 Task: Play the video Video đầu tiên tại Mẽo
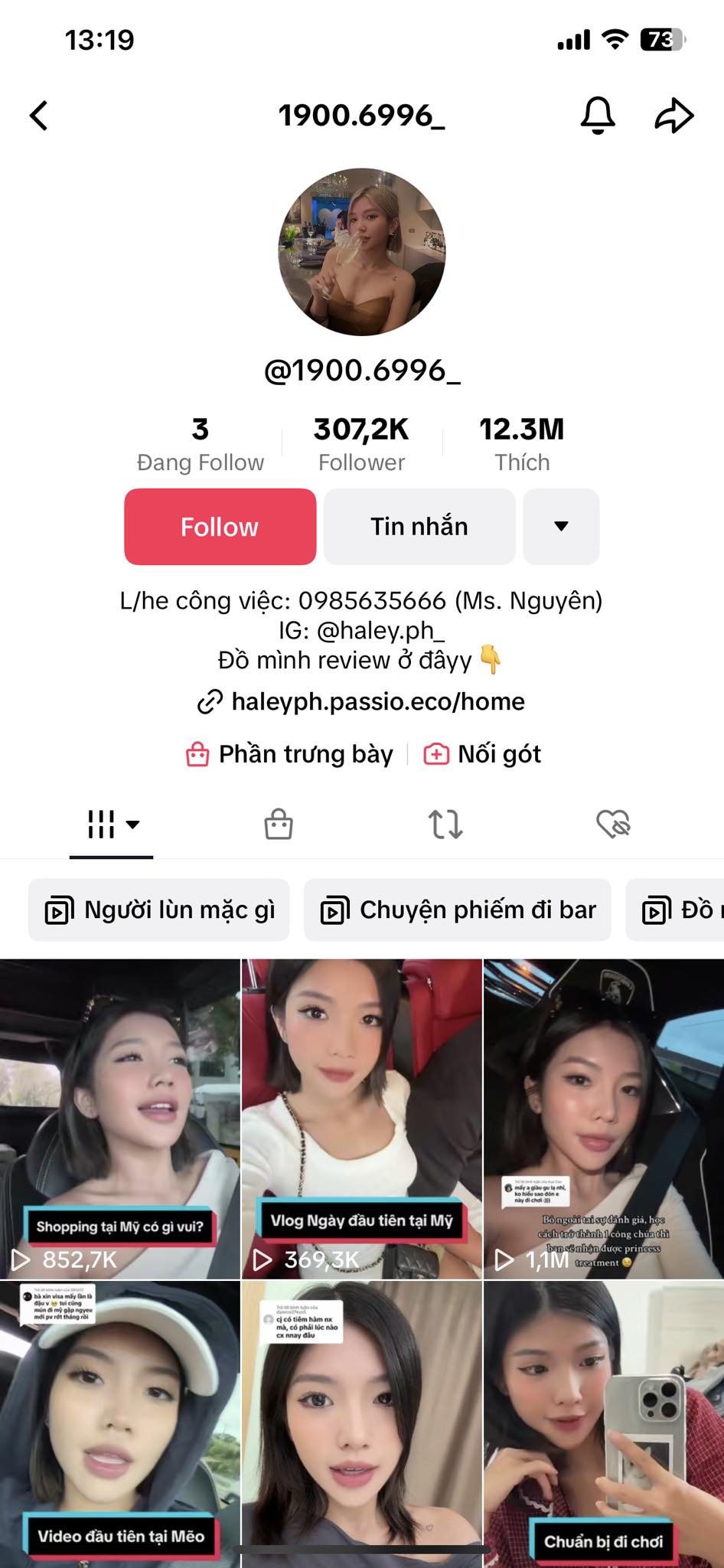119,1424
